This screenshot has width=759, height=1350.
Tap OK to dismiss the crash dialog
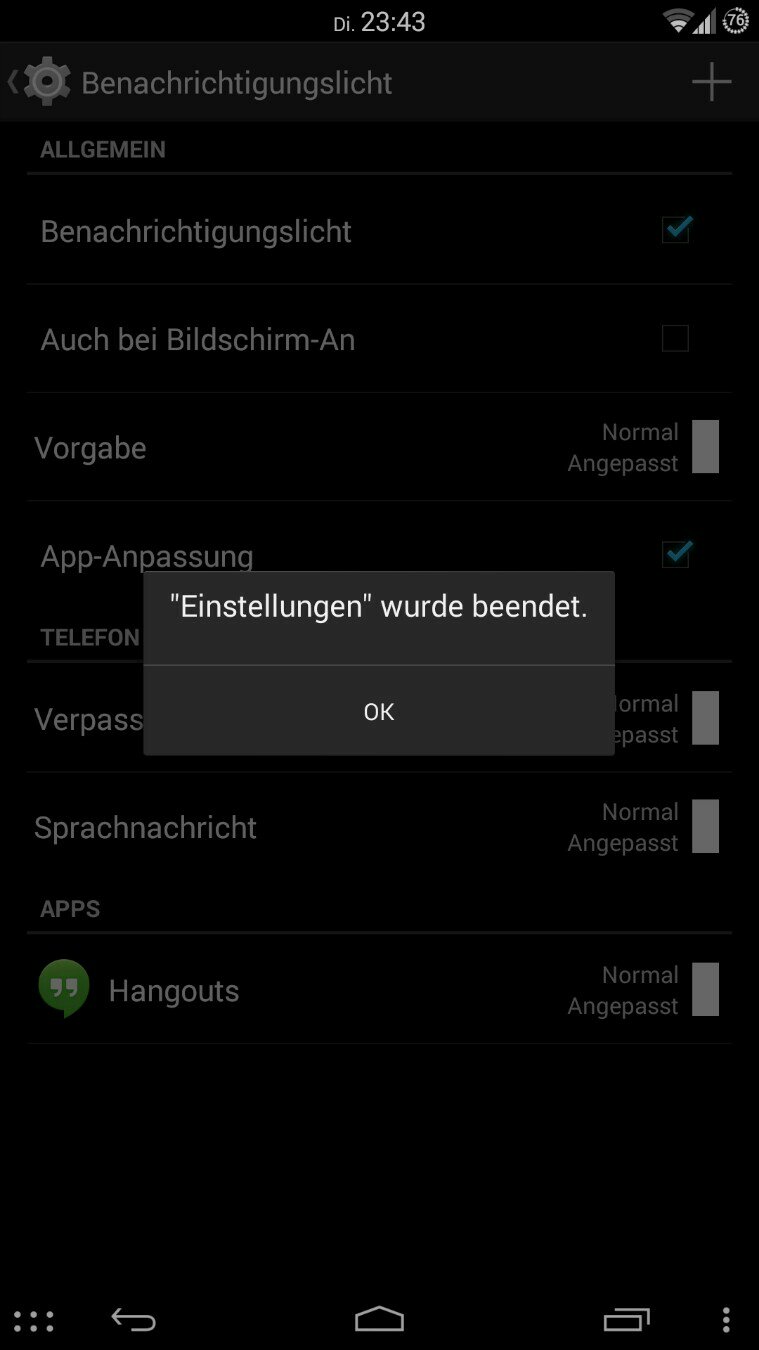click(x=379, y=711)
